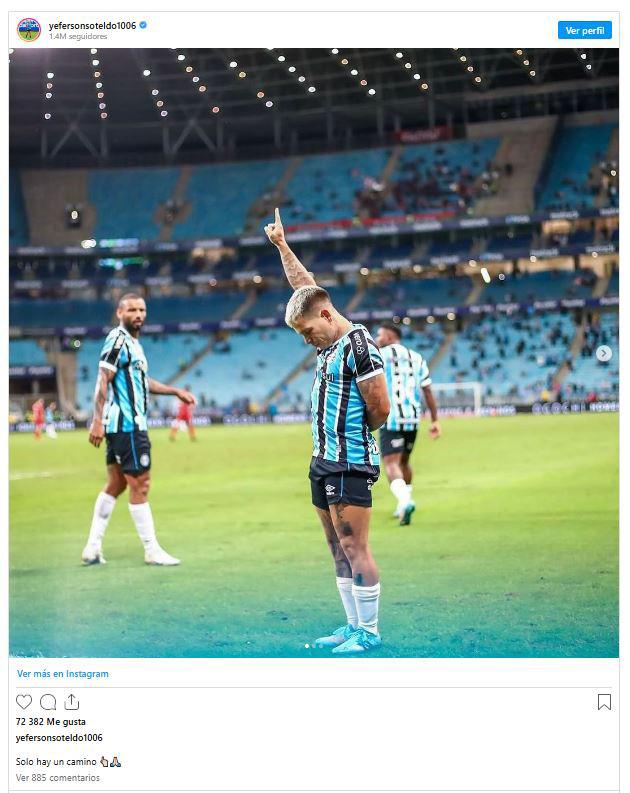Tap the Ver perfil button
This screenshot has width=630, height=793.
[584, 30]
